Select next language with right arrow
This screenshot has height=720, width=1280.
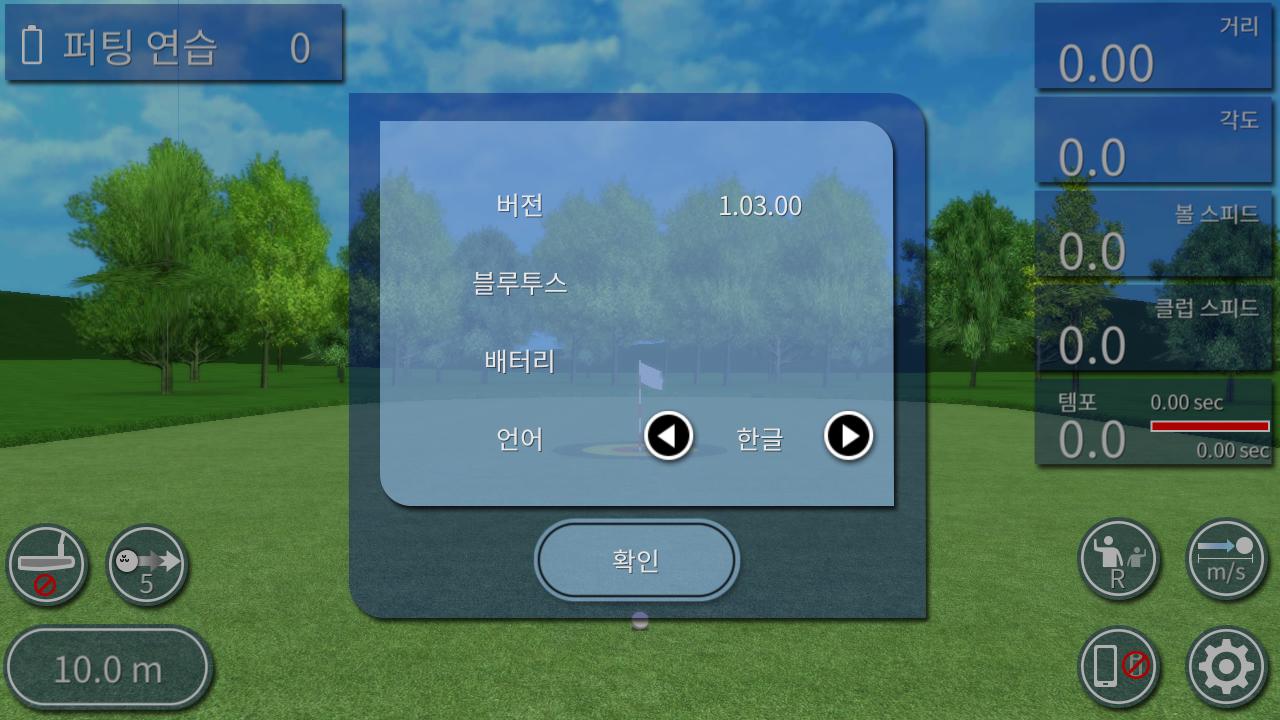point(848,436)
